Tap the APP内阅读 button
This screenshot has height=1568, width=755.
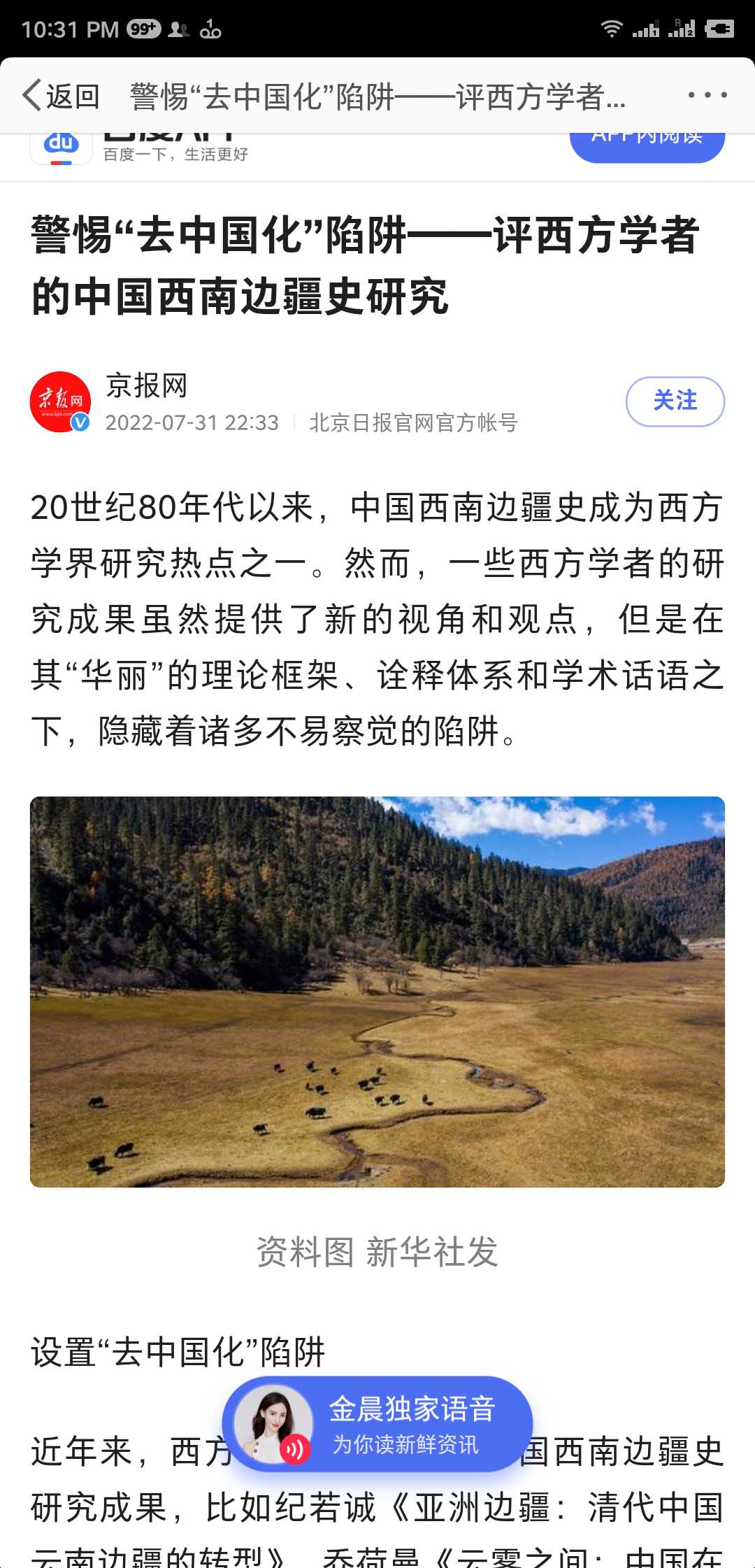tap(647, 144)
